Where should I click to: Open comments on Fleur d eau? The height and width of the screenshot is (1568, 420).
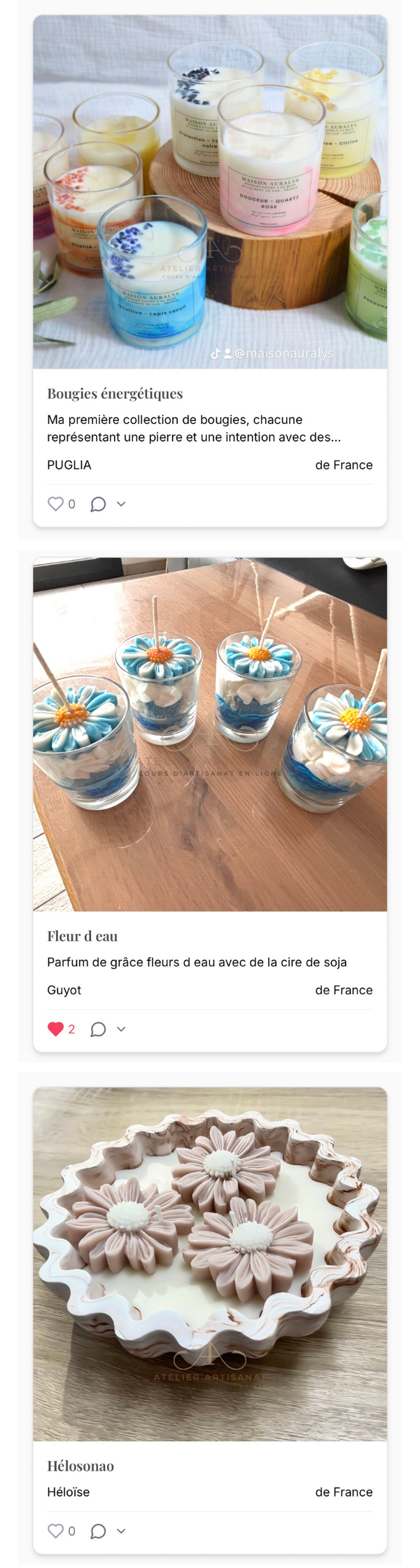coord(98,1029)
